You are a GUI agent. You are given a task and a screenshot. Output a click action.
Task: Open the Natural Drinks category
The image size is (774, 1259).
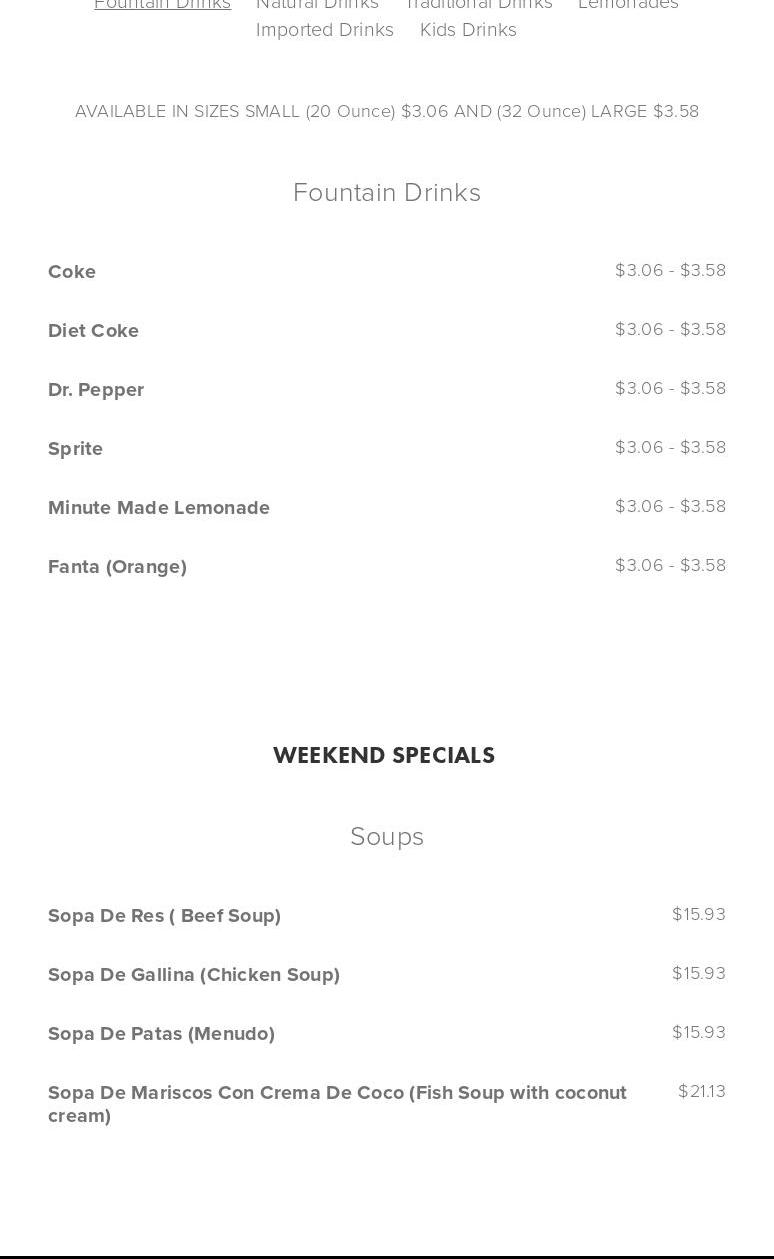pyautogui.click(x=317, y=5)
